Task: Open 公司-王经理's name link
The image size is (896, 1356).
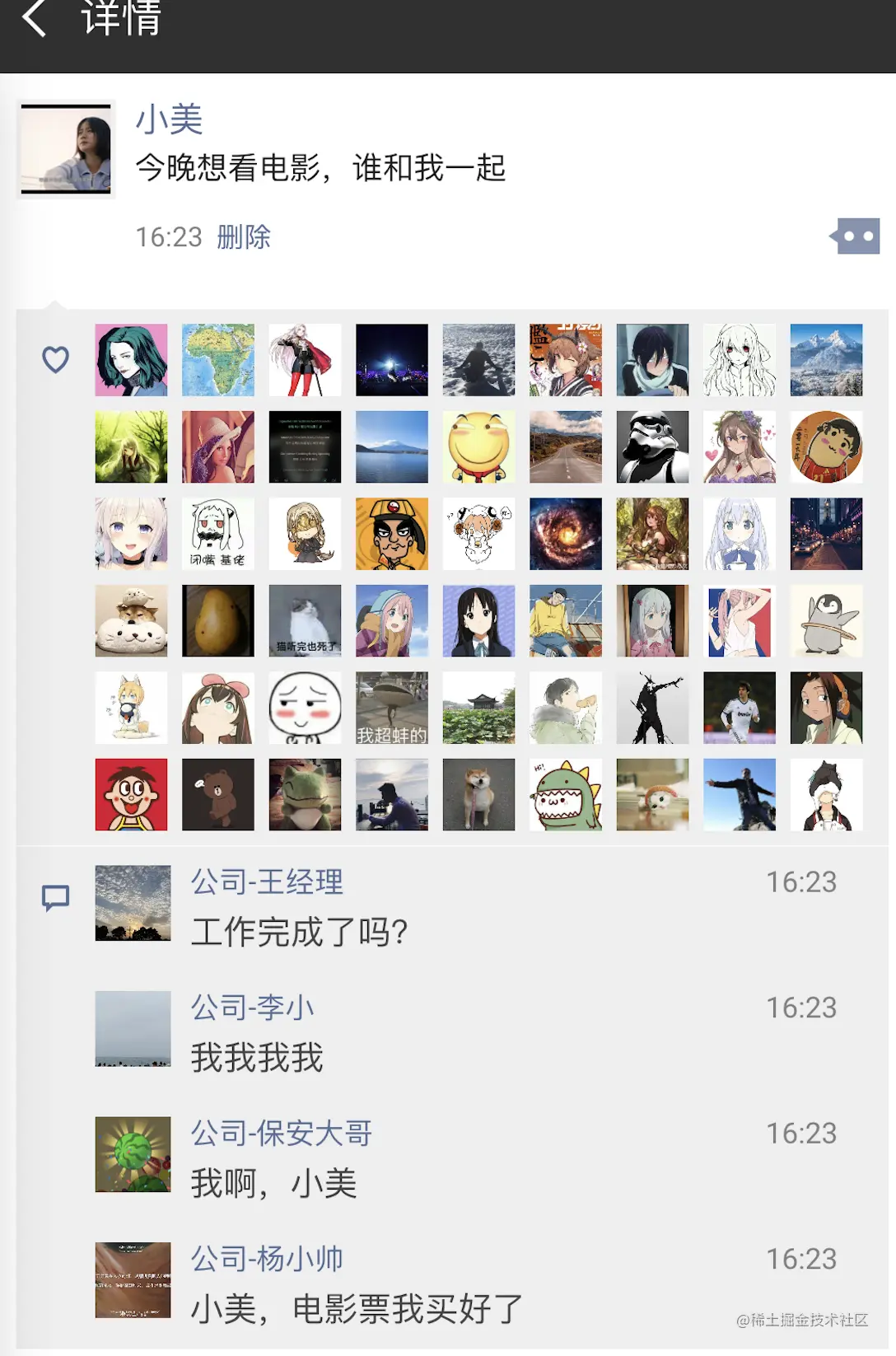Action: 267,882
